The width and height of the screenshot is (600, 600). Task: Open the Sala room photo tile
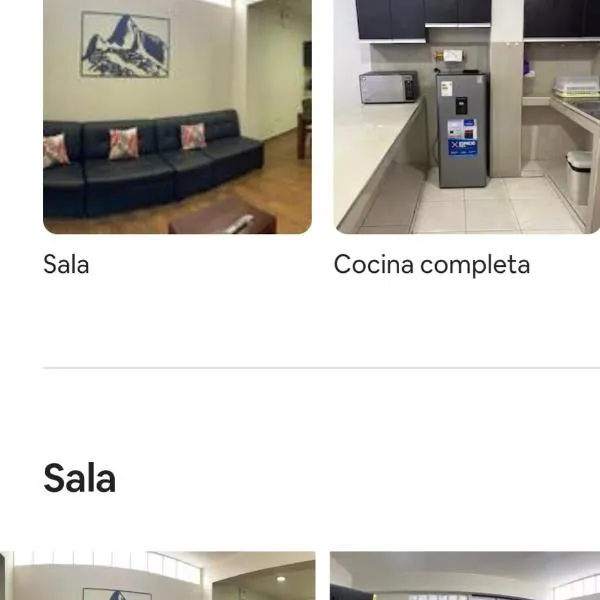(x=177, y=115)
